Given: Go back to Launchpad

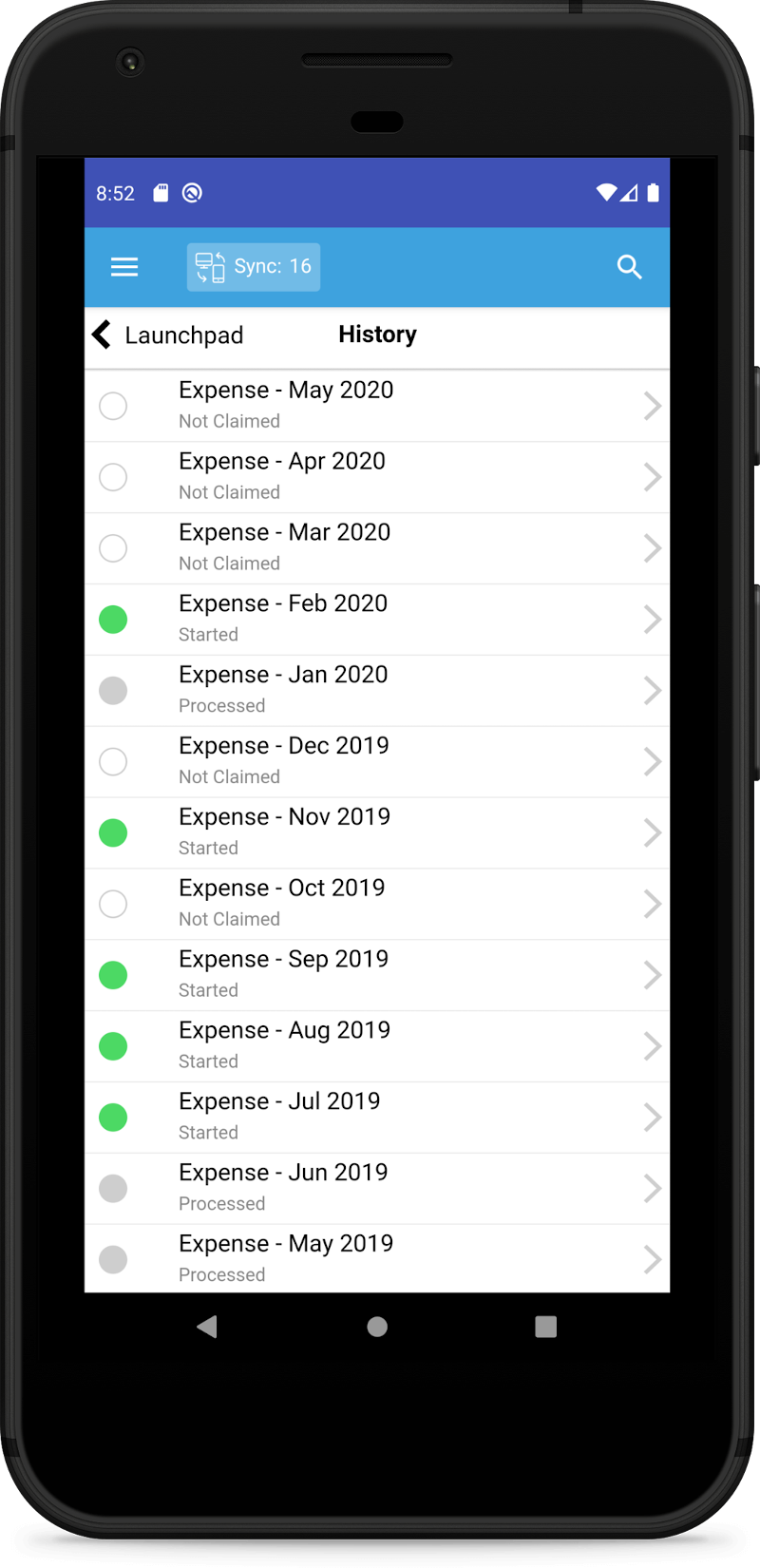Looking at the screenshot, I should 168,335.
